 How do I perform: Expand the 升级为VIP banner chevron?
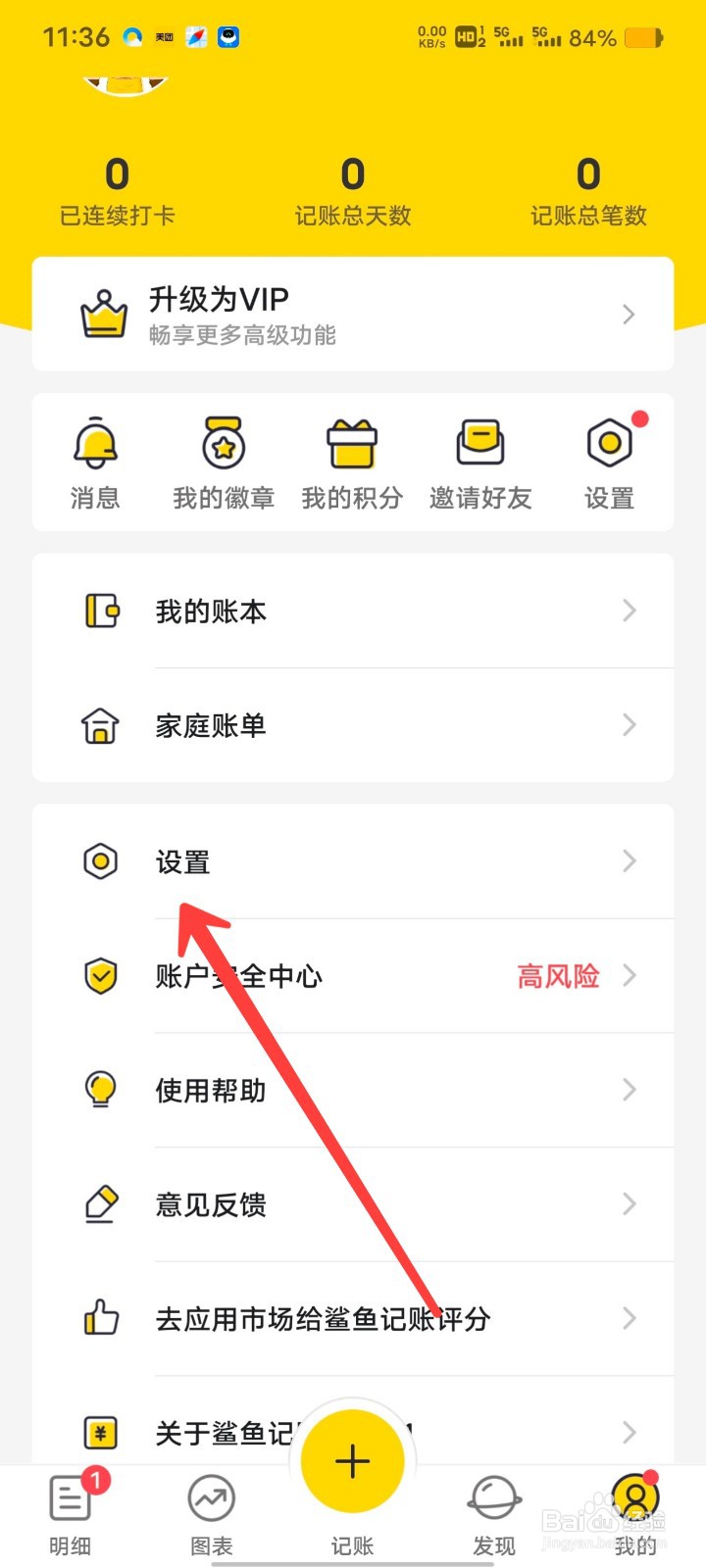coord(629,314)
